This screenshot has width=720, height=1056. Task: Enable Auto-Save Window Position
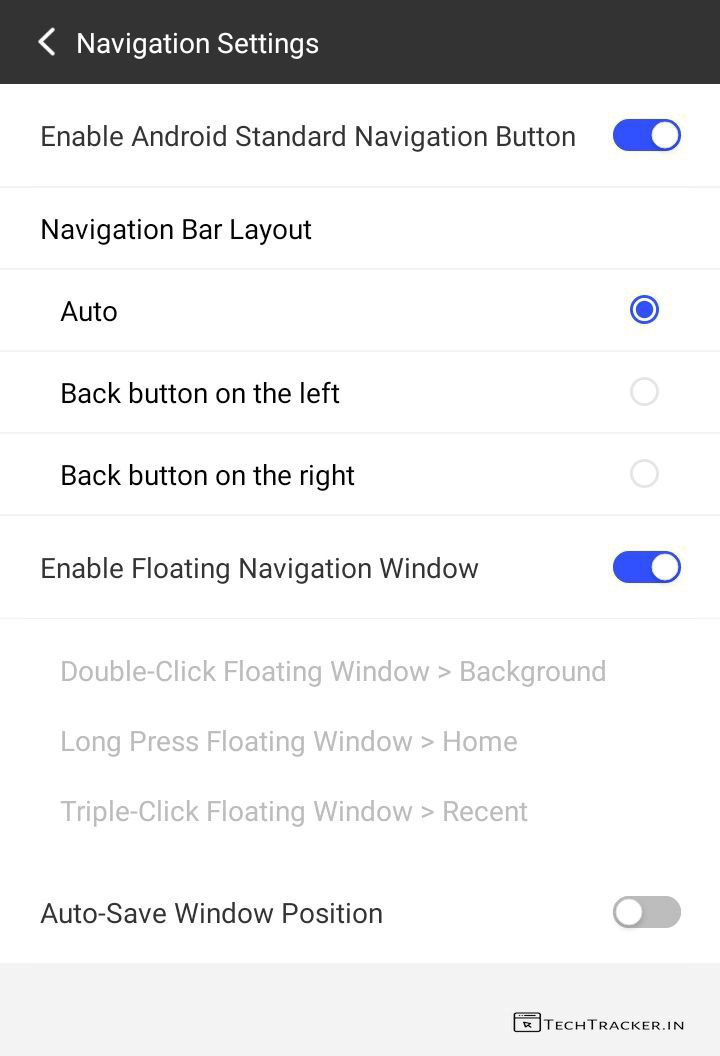coord(646,912)
